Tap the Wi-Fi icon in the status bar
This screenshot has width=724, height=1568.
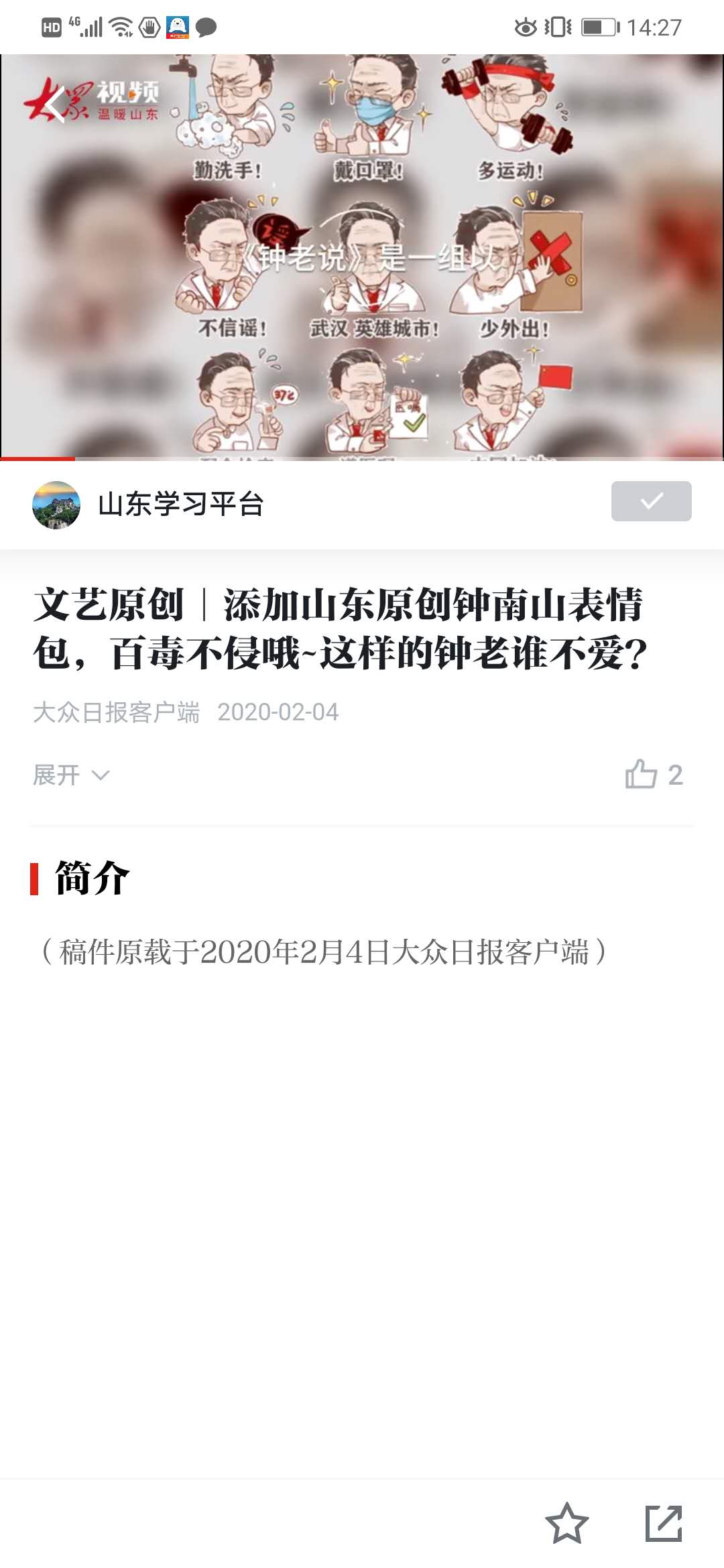click(121, 28)
